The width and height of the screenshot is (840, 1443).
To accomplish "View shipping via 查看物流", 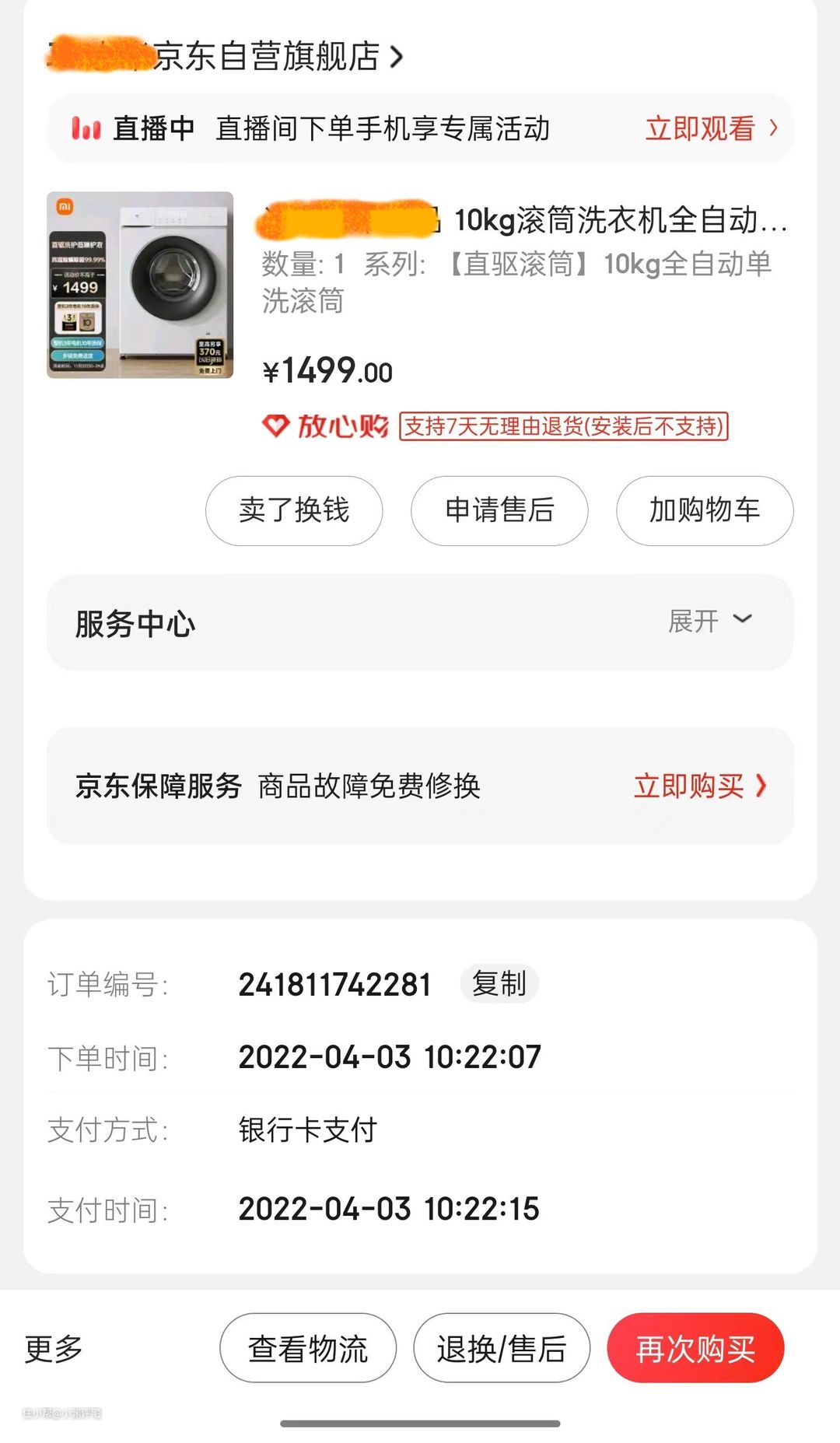I will (308, 1348).
